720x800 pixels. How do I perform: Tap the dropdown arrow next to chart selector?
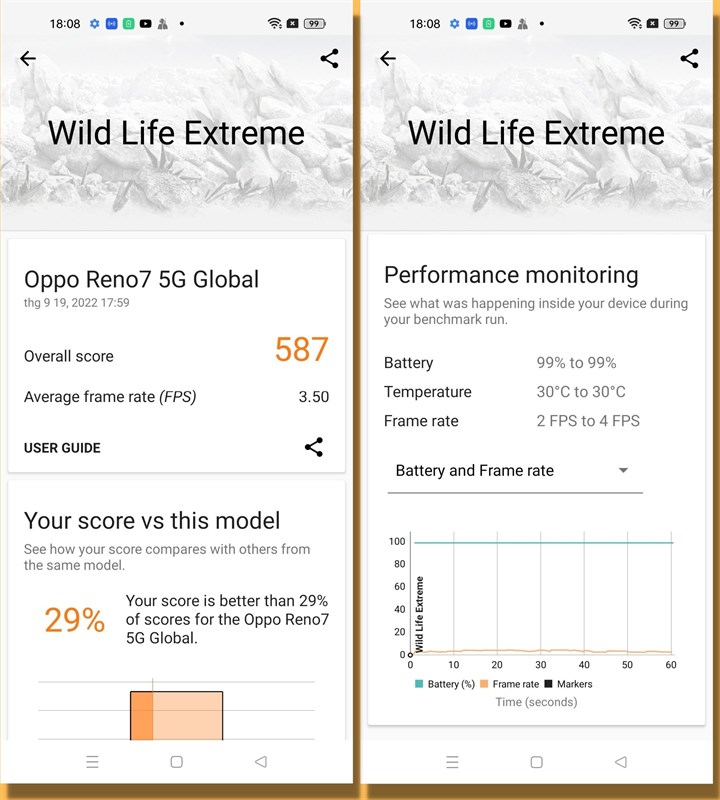click(624, 470)
